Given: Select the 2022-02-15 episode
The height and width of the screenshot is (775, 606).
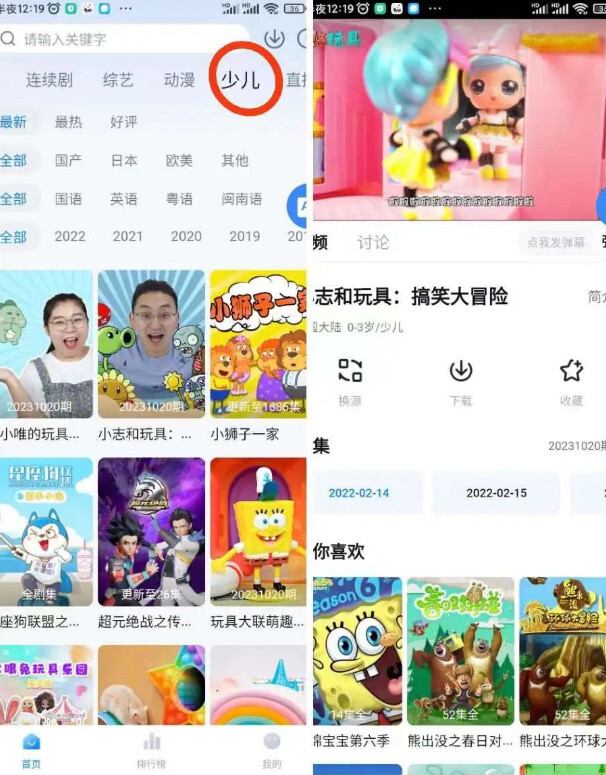Looking at the screenshot, I should (497, 493).
